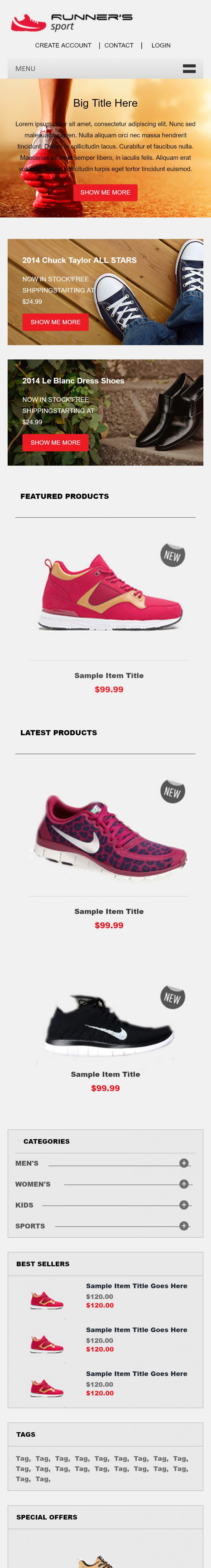The image size is (211, 1568).
Task: Show more about Chuck Taylor All Stars
Action: coord(55,322)
